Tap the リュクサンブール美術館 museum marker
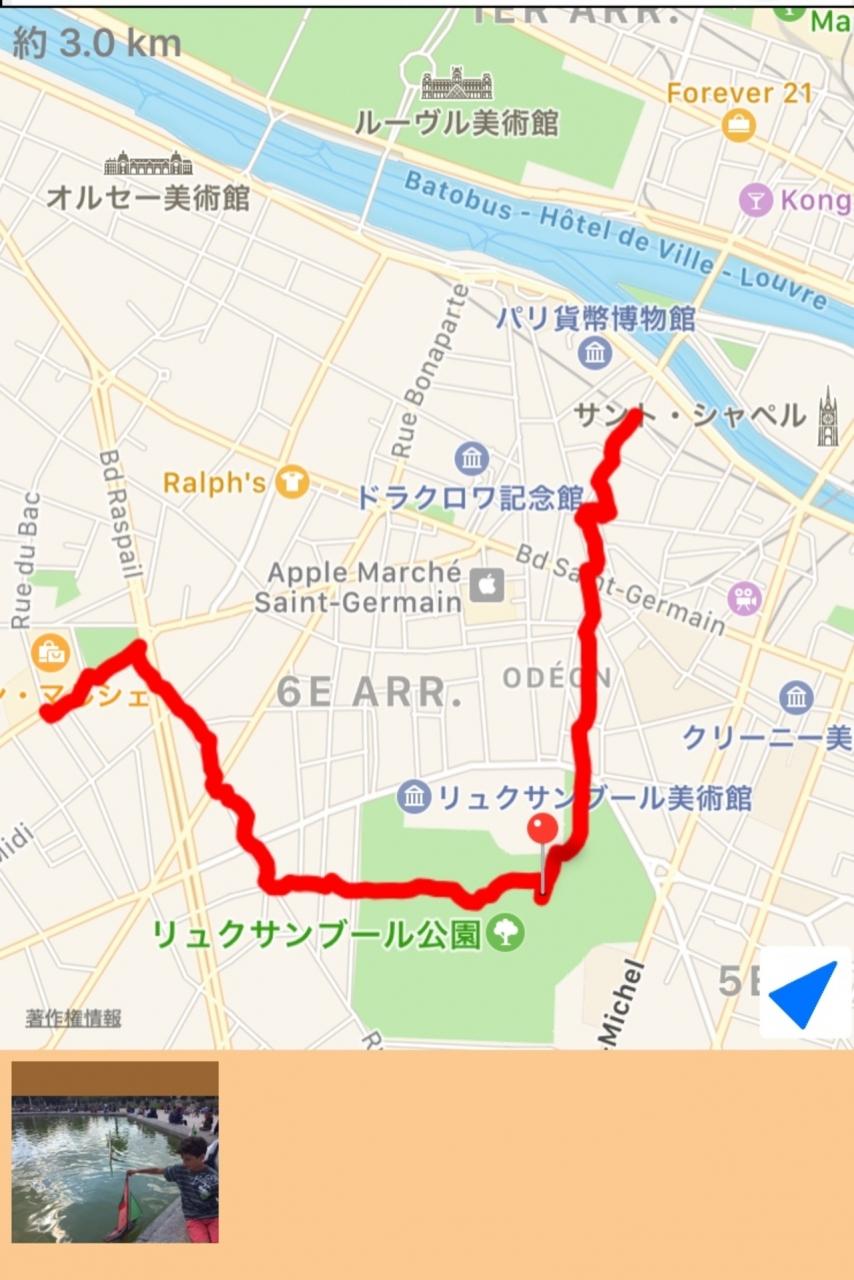This screenshot has height=1280, width=854. coord(414,797)
